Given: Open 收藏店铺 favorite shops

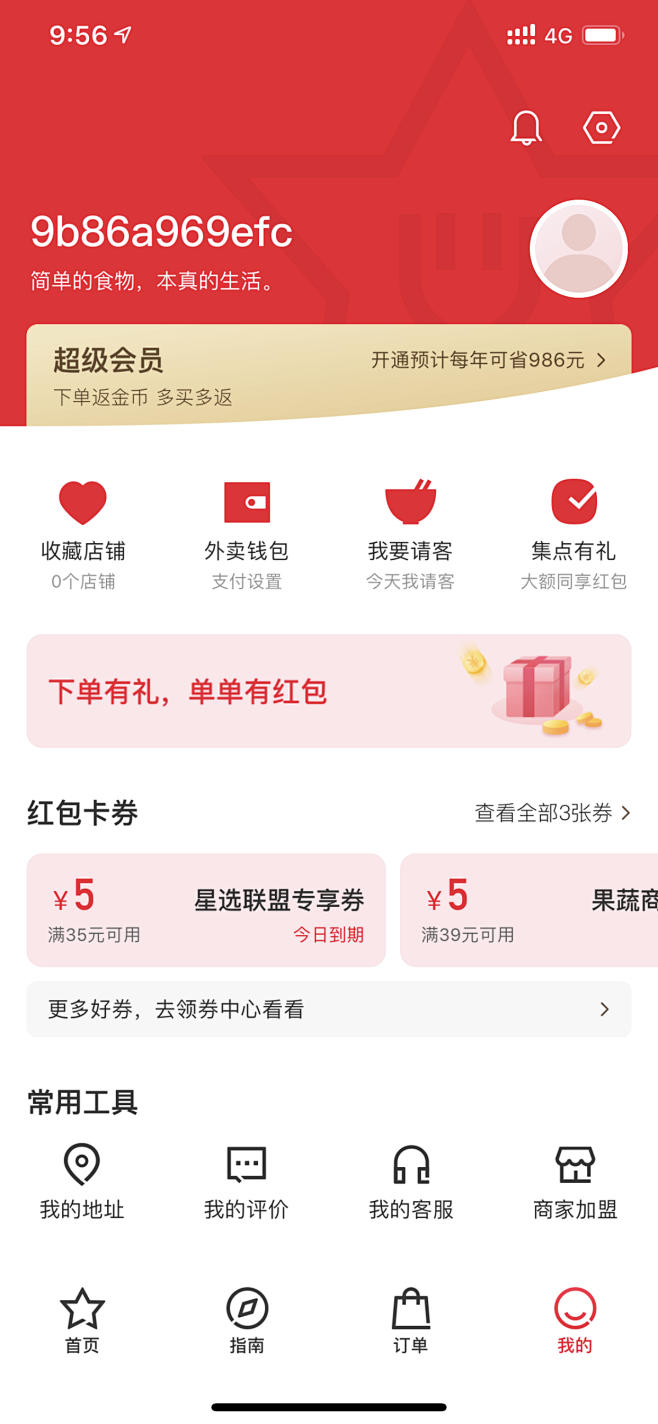Looking at the screenshot, I should point(83,535).
